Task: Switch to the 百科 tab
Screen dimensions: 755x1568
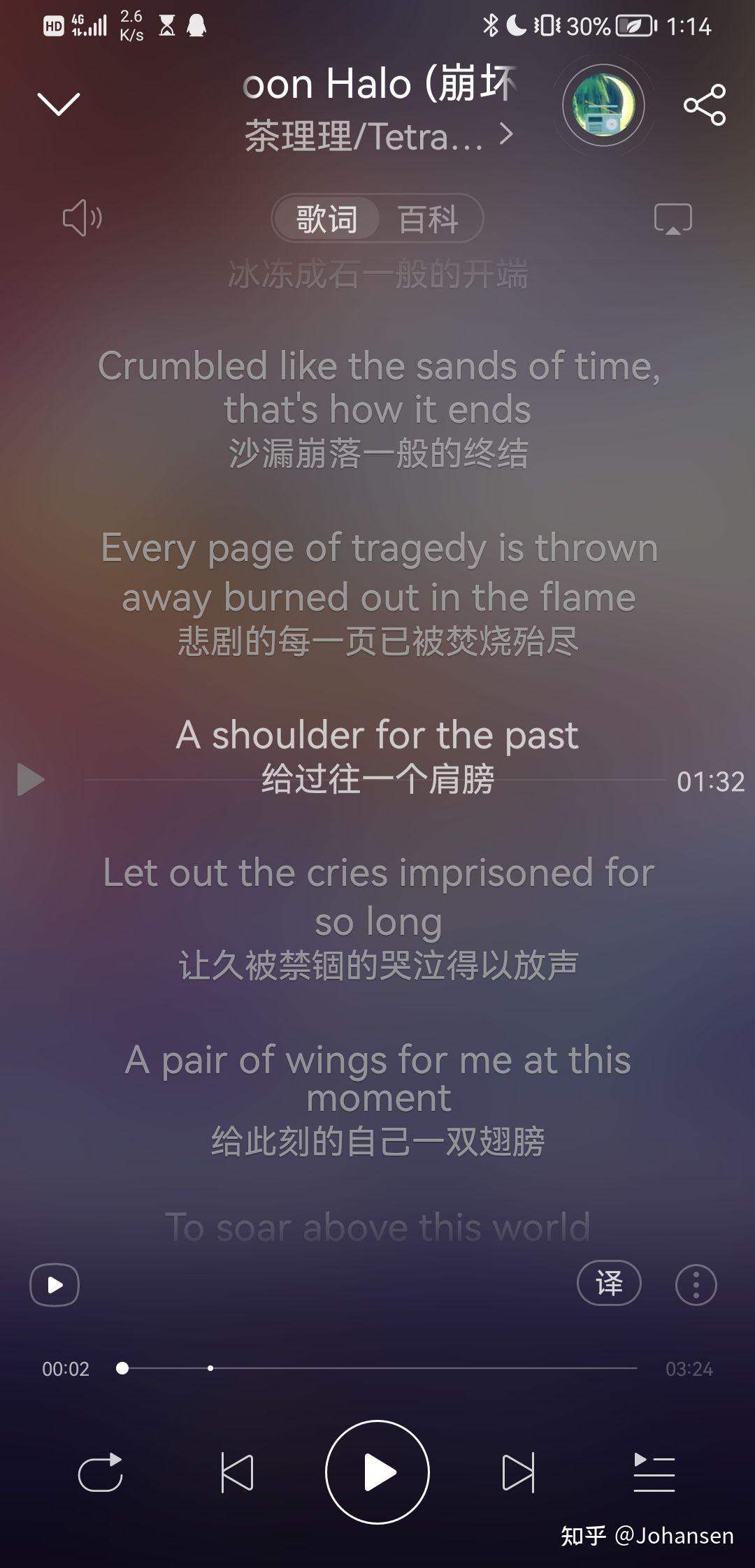Action: tap(428, 219)
